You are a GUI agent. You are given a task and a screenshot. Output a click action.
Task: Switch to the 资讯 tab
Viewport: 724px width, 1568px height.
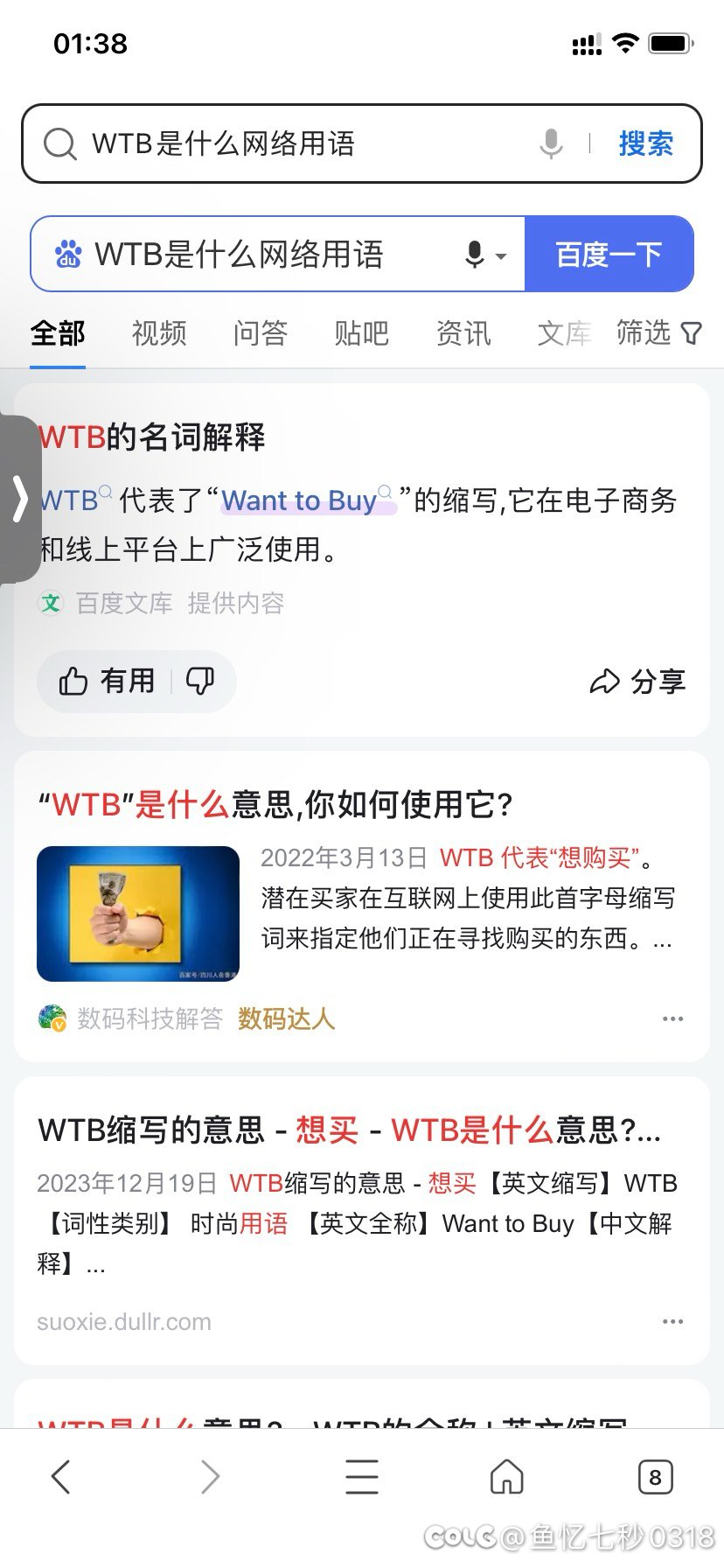tap(463, 333)
